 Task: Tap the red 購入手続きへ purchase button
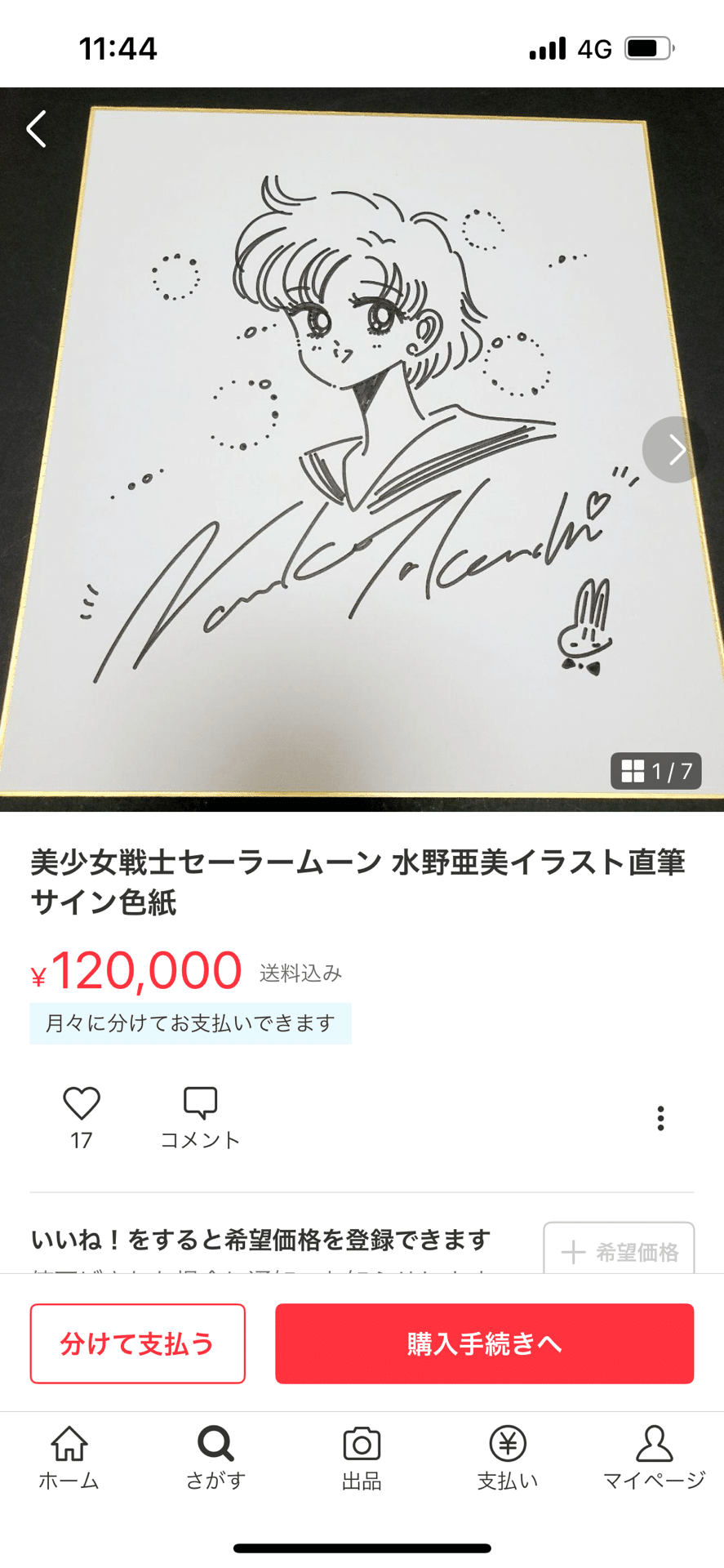pos(484,1343)
